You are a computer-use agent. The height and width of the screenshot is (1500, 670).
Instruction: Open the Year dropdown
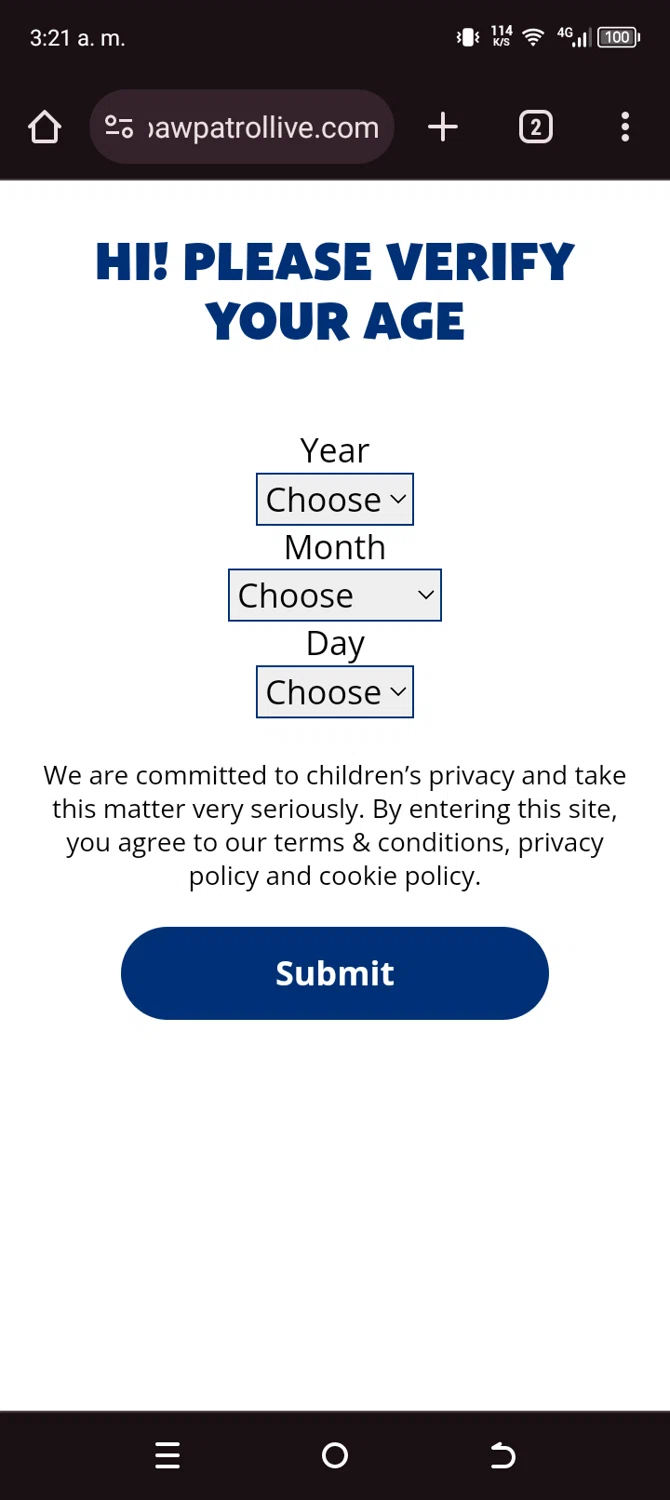[334, 499]
